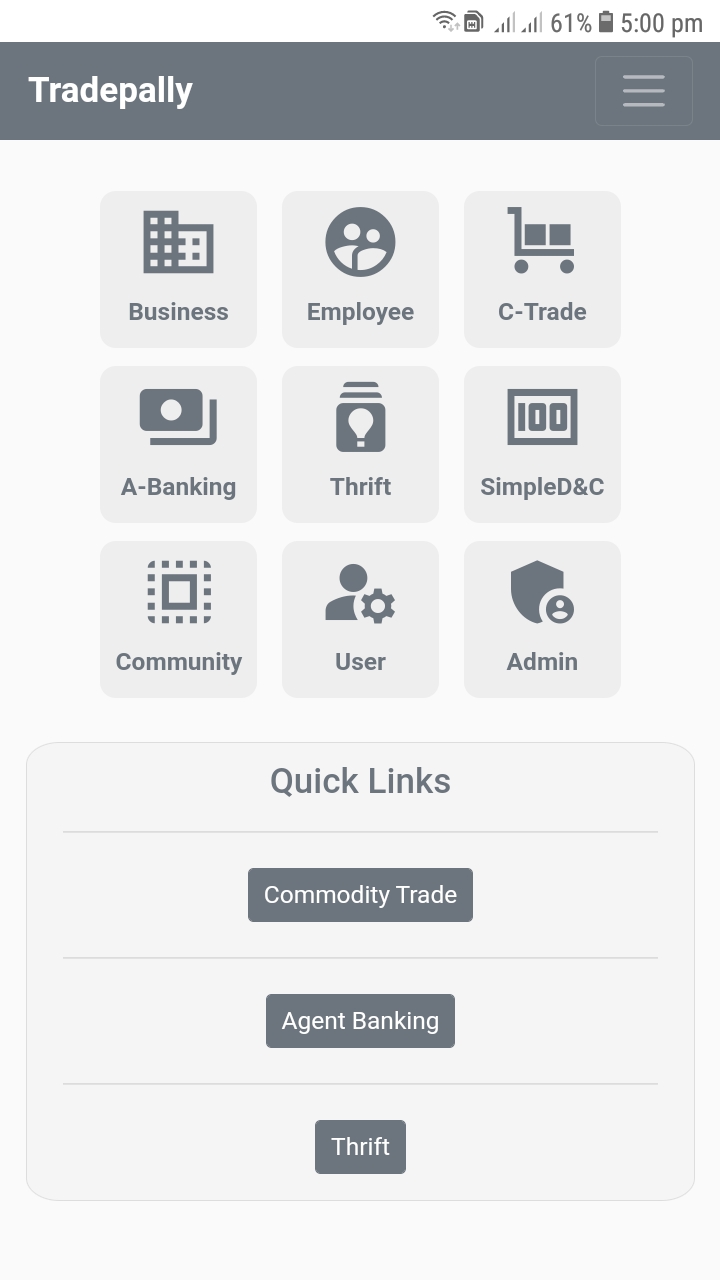Select the SimpleD&C icon
The image size is (720, 1280).
542,443
